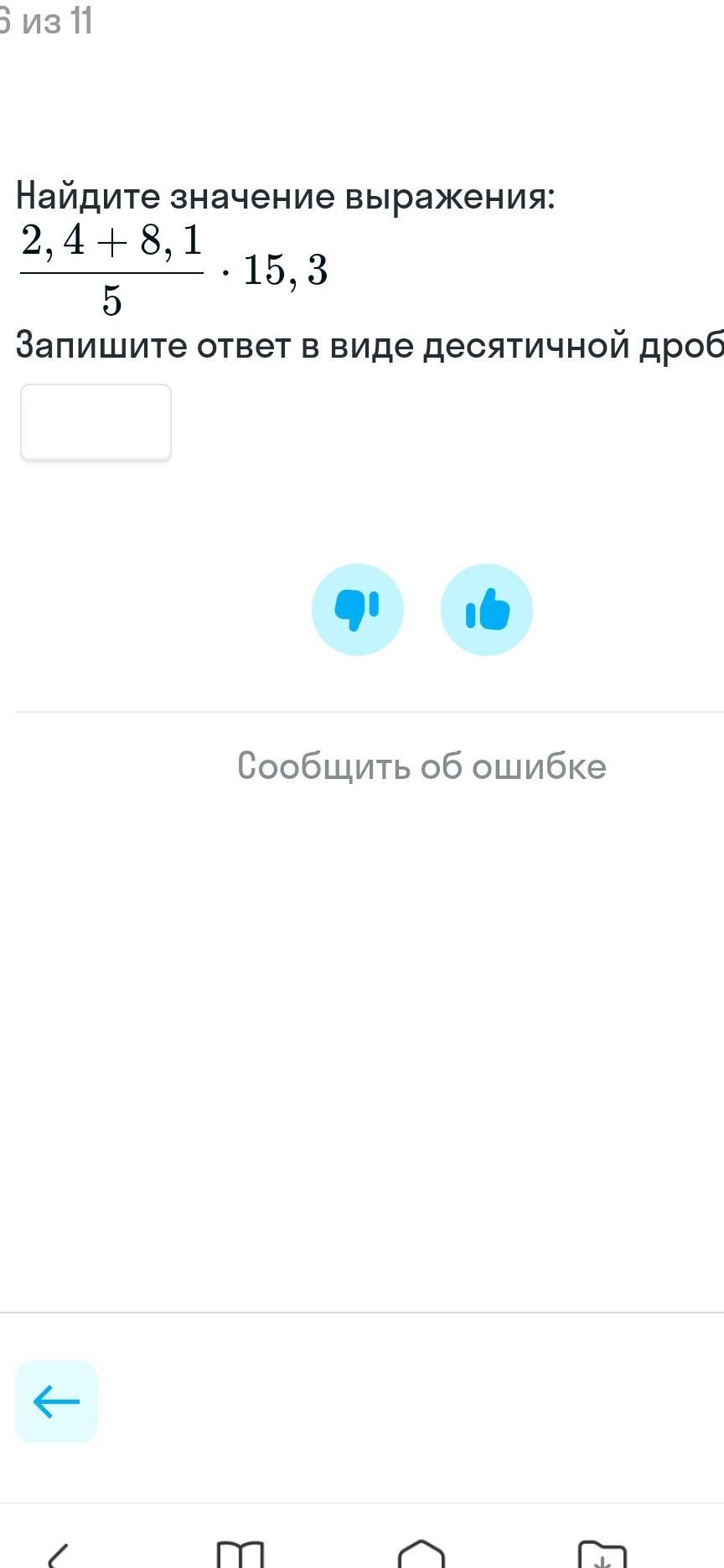Tap the answer input box

click(96, 422)
